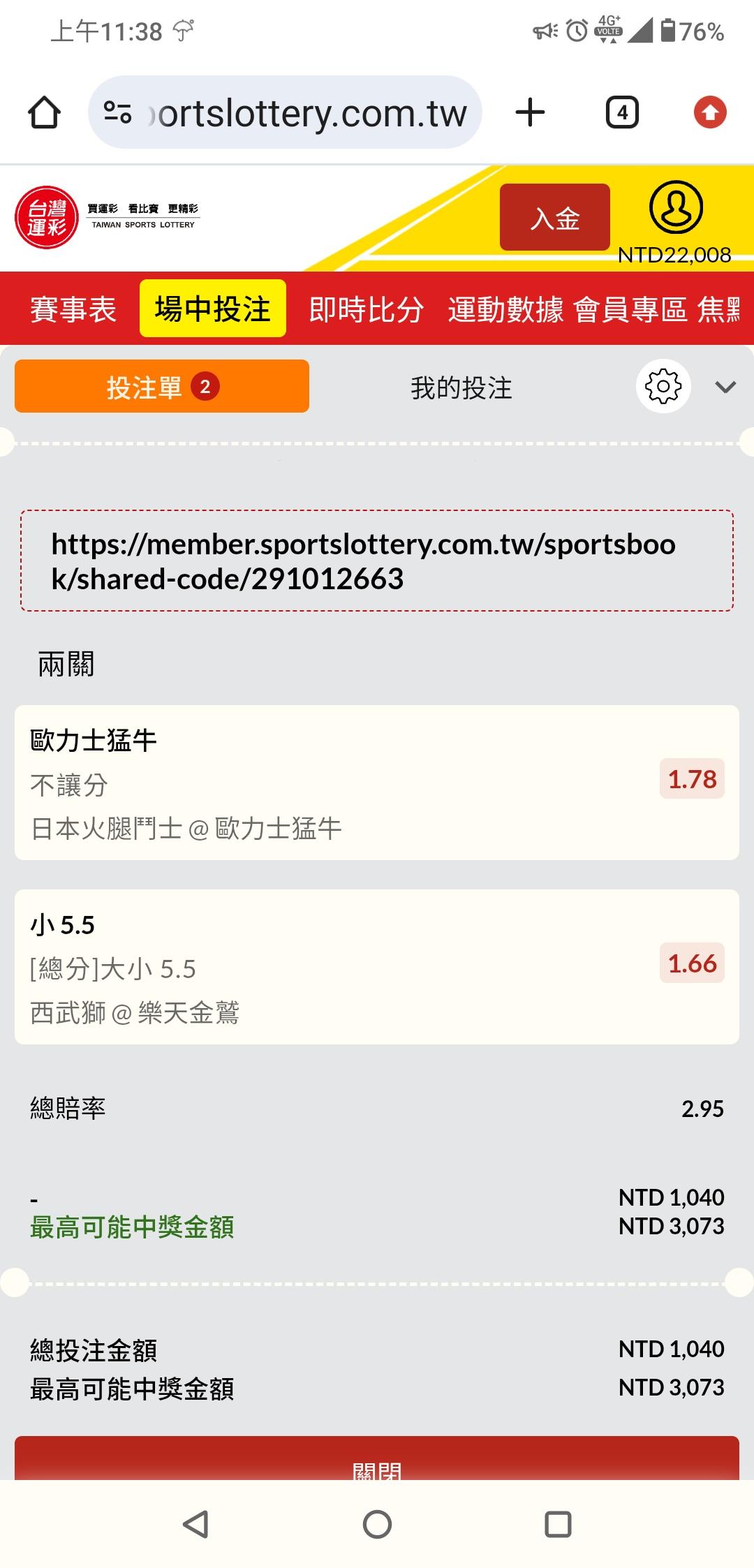
Task: Go back using the system back button
Action: pyautogui.click(x=195, y=1524)
